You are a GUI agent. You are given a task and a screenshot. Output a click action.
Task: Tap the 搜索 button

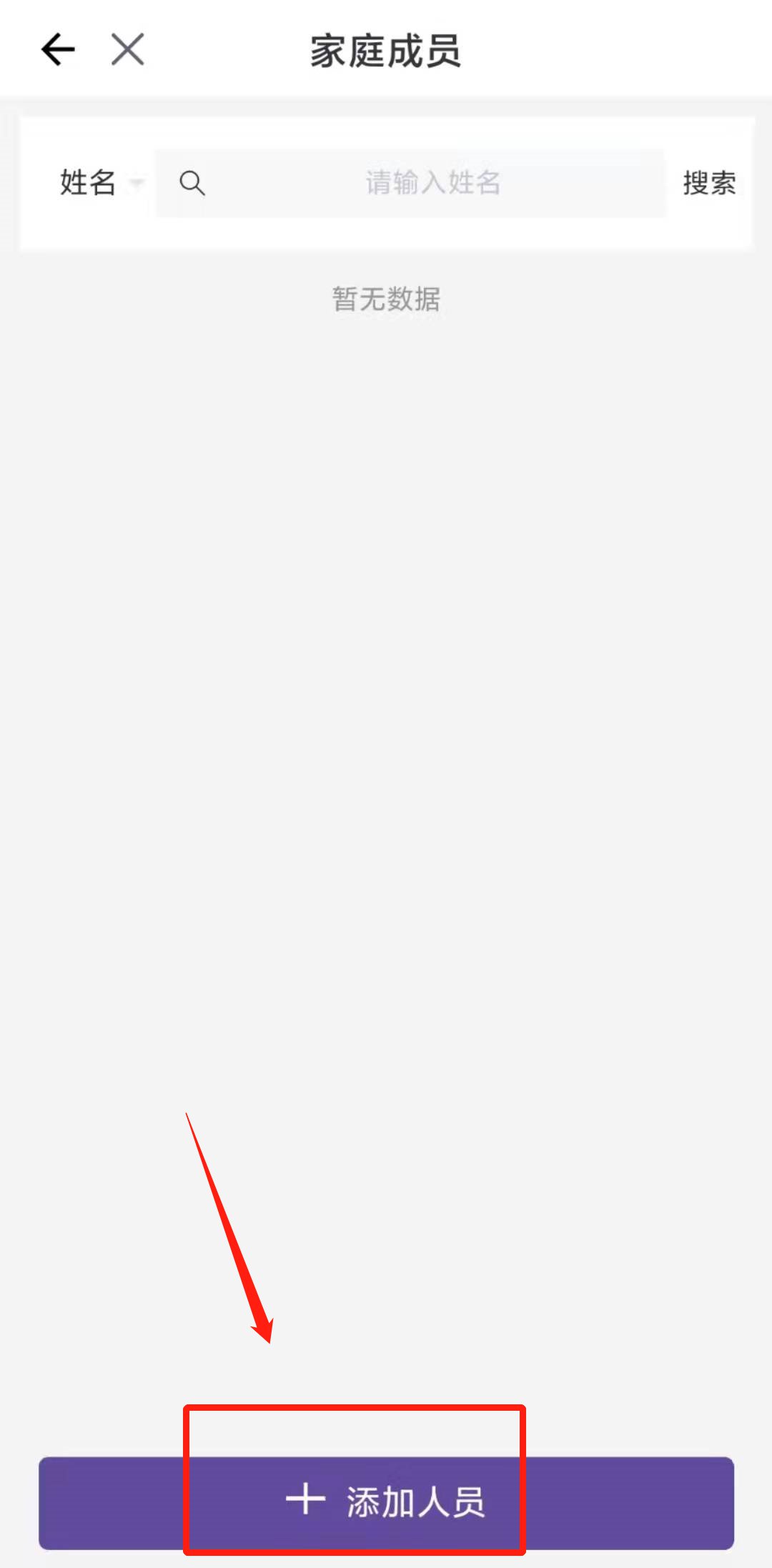pos(708,183)
